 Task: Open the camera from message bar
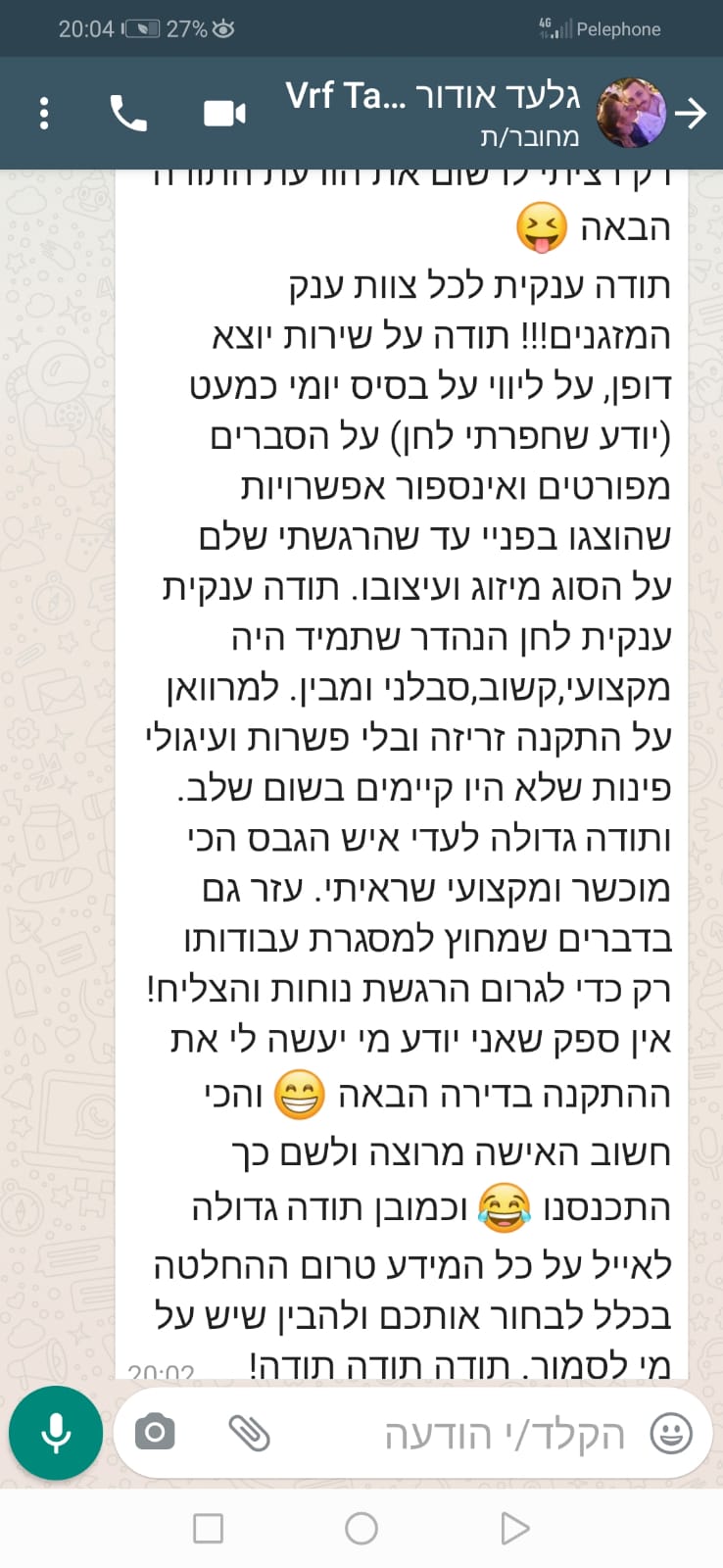155,1433
